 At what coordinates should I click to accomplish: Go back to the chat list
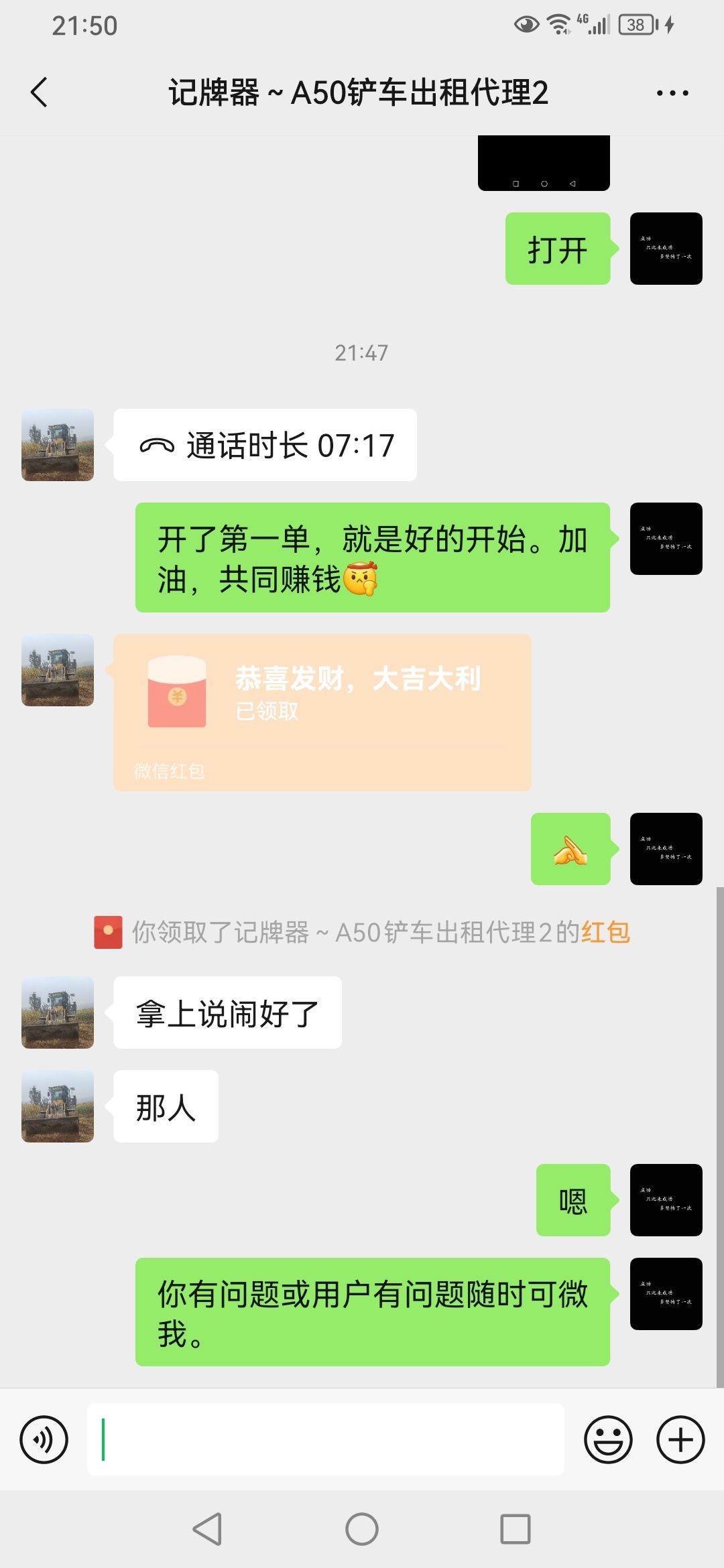click(x=40, y=92)
